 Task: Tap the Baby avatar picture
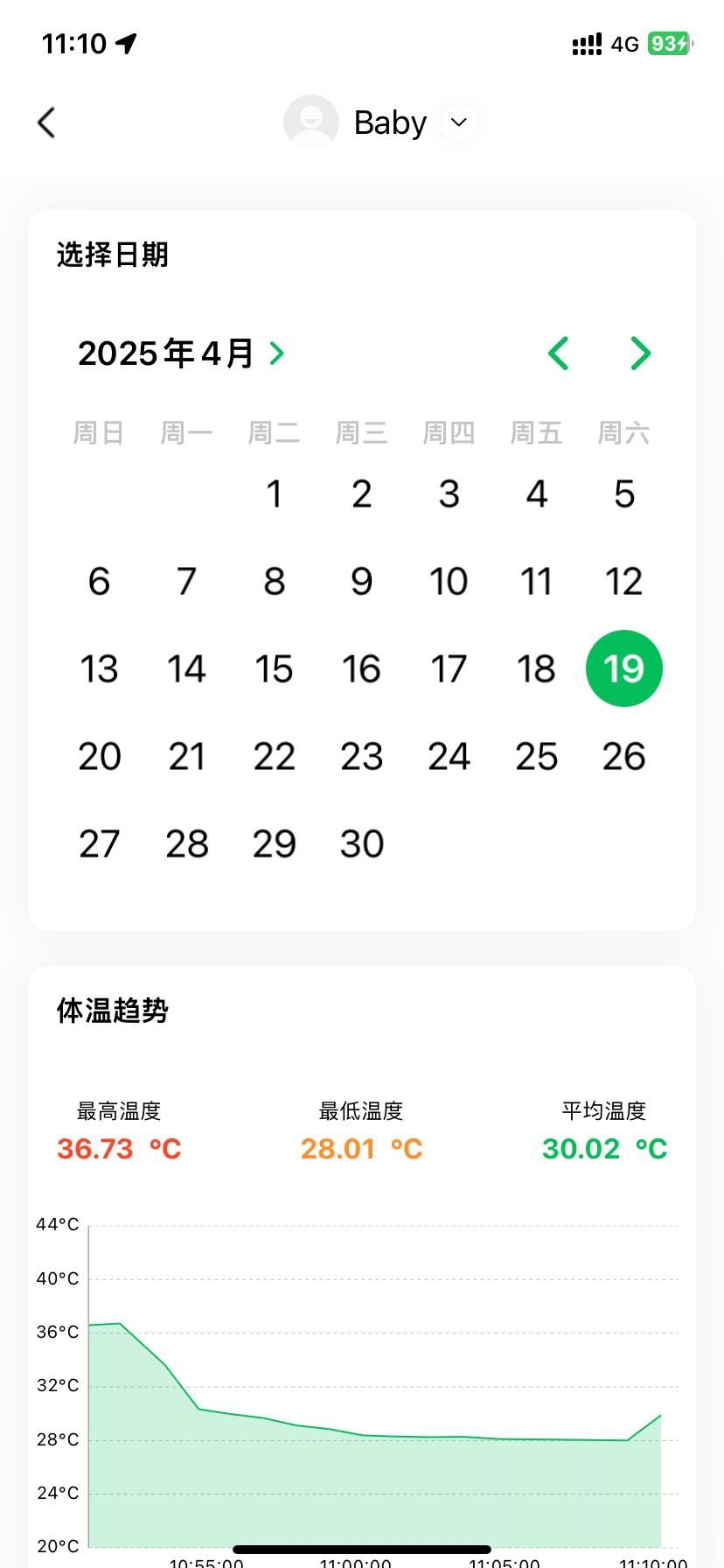[311, 122]
